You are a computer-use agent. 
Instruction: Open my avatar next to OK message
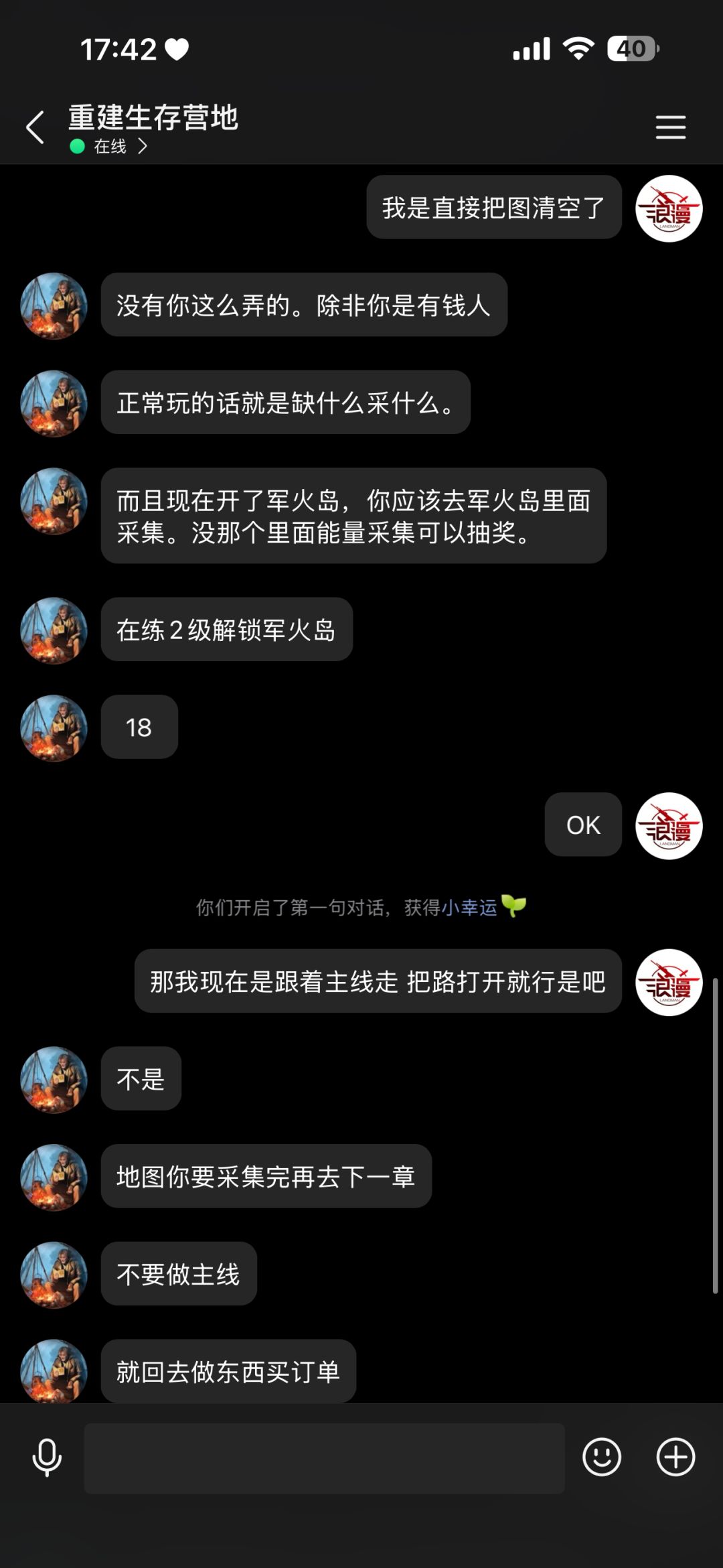pyautogui.click(x=668, y=826)
